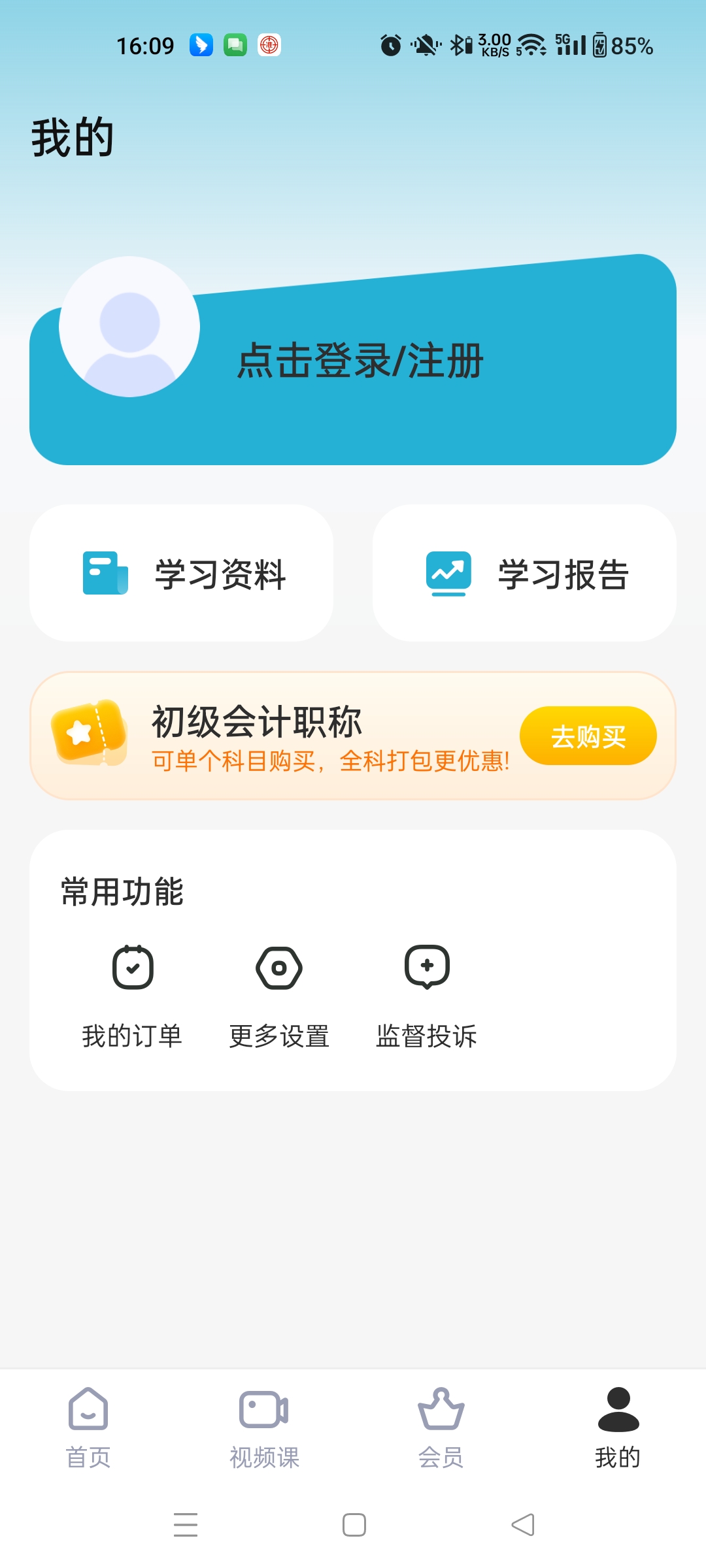Open the 学习报告 card
This screenshot has width=706, height=1568.
pos(524,573)
